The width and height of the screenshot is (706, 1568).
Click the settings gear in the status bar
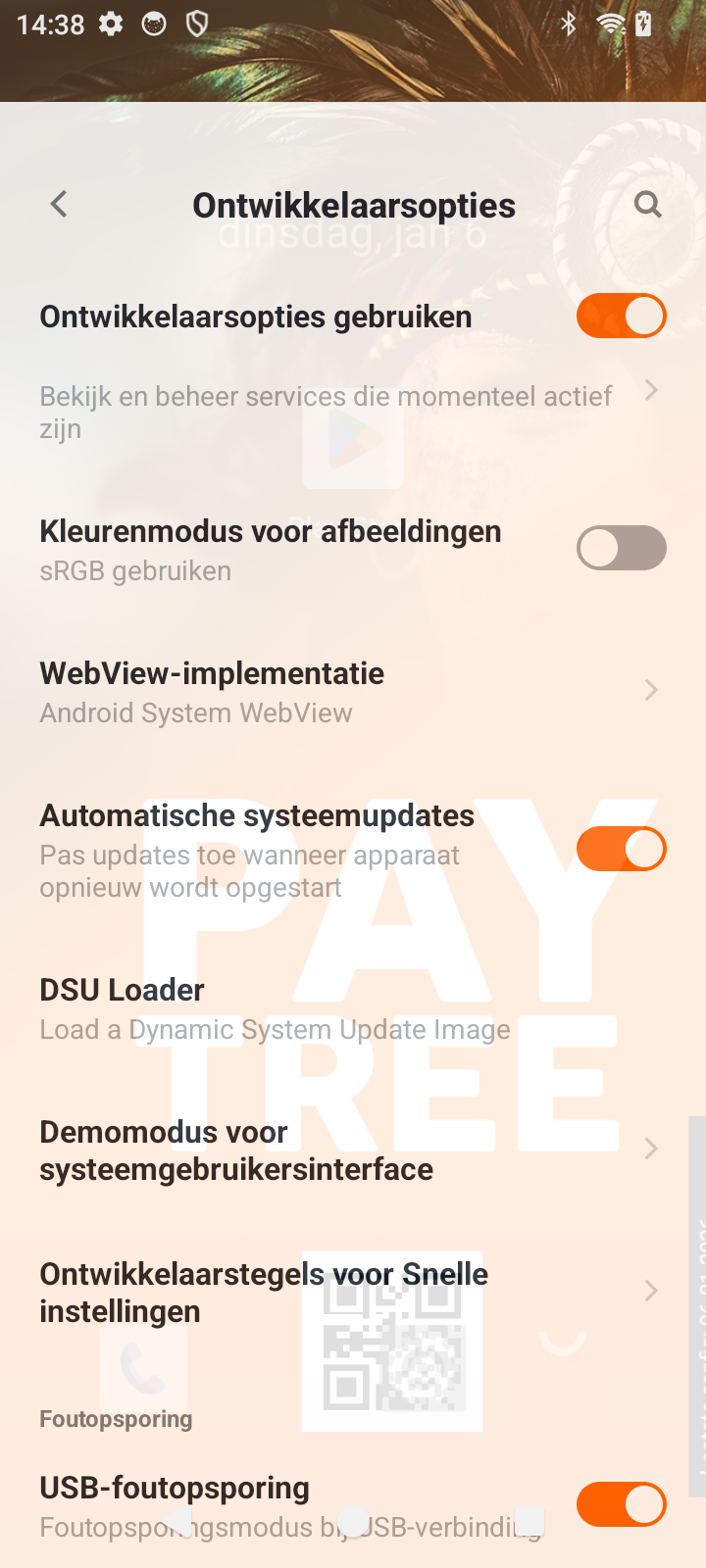click(x=111, y=24)
